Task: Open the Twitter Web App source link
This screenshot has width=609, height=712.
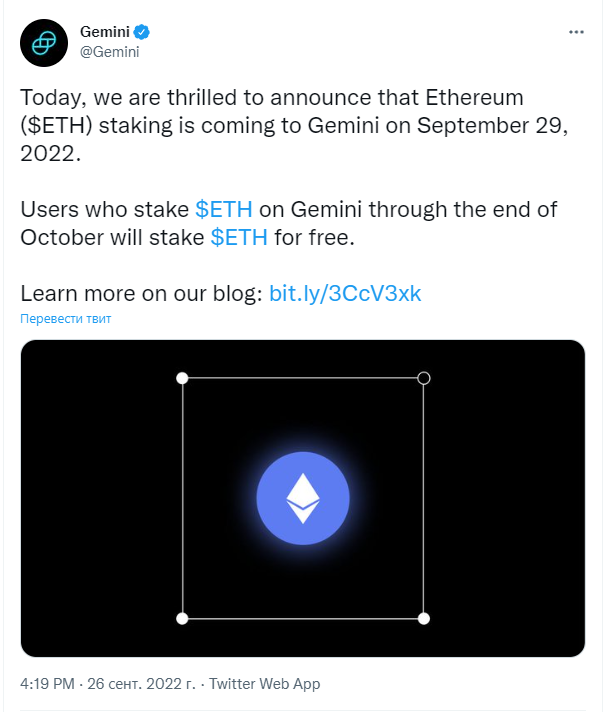Action: coord(265,684)
